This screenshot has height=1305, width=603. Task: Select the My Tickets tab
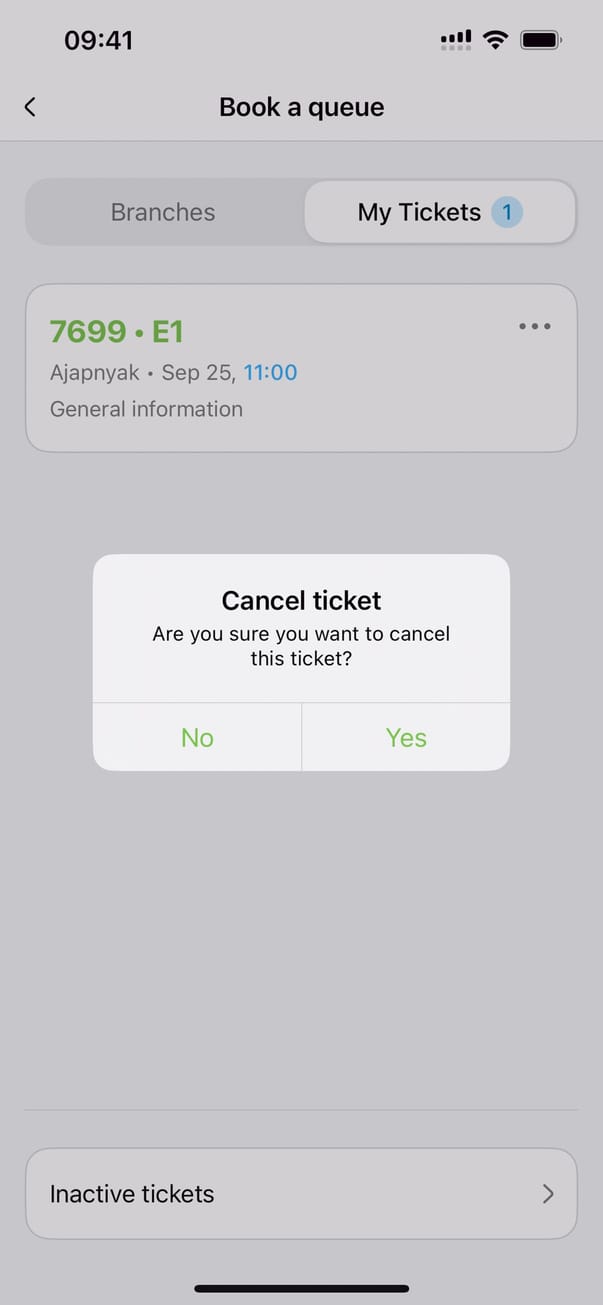point(440,212)
